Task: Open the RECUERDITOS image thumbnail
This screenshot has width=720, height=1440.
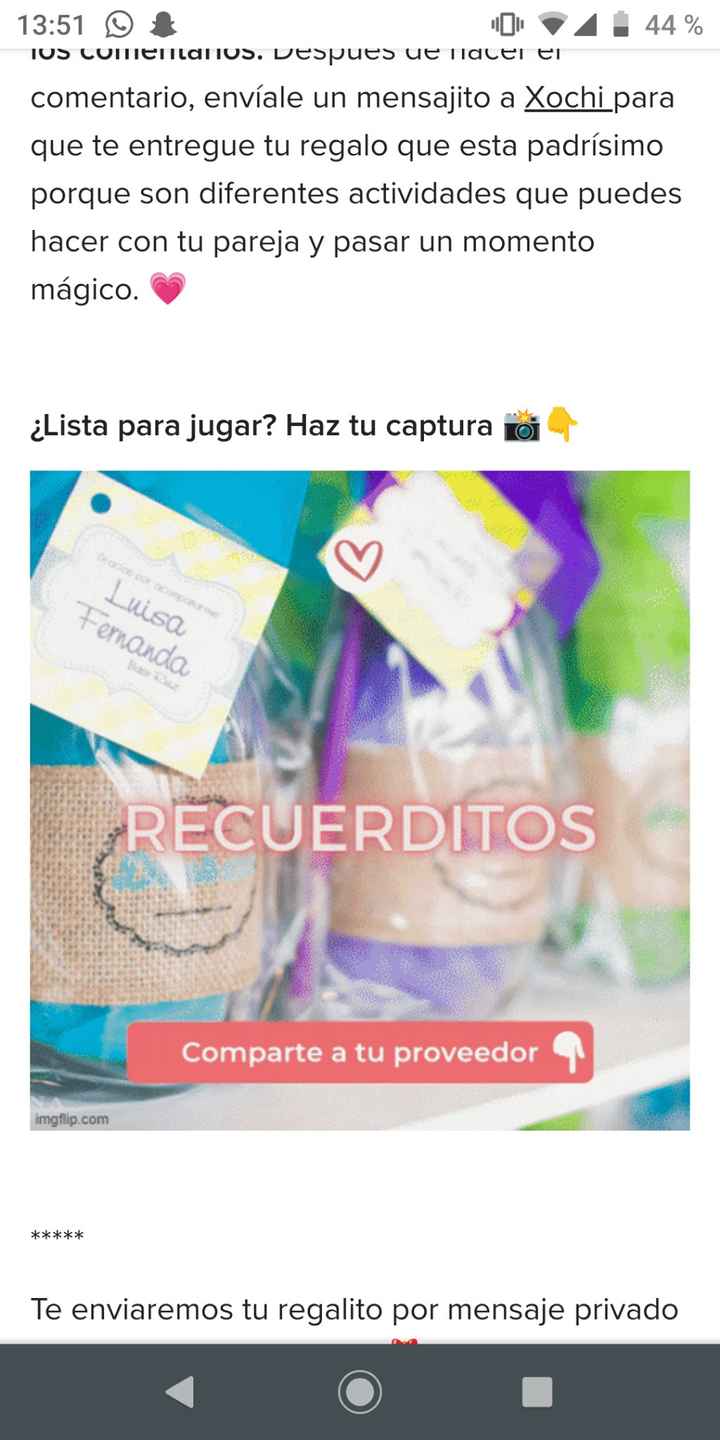Action: [358, 800]
